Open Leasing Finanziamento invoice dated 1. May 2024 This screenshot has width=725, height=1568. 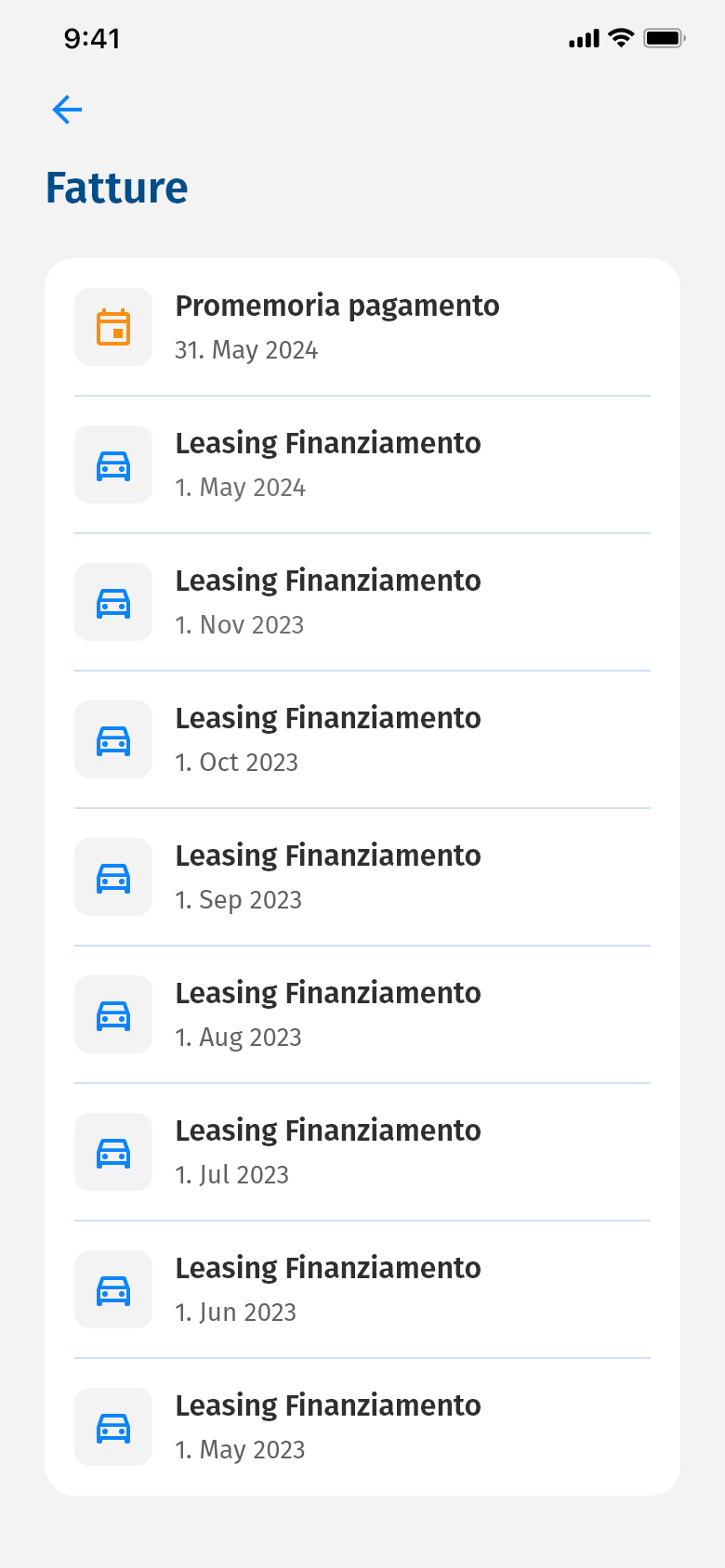(362, 464)
